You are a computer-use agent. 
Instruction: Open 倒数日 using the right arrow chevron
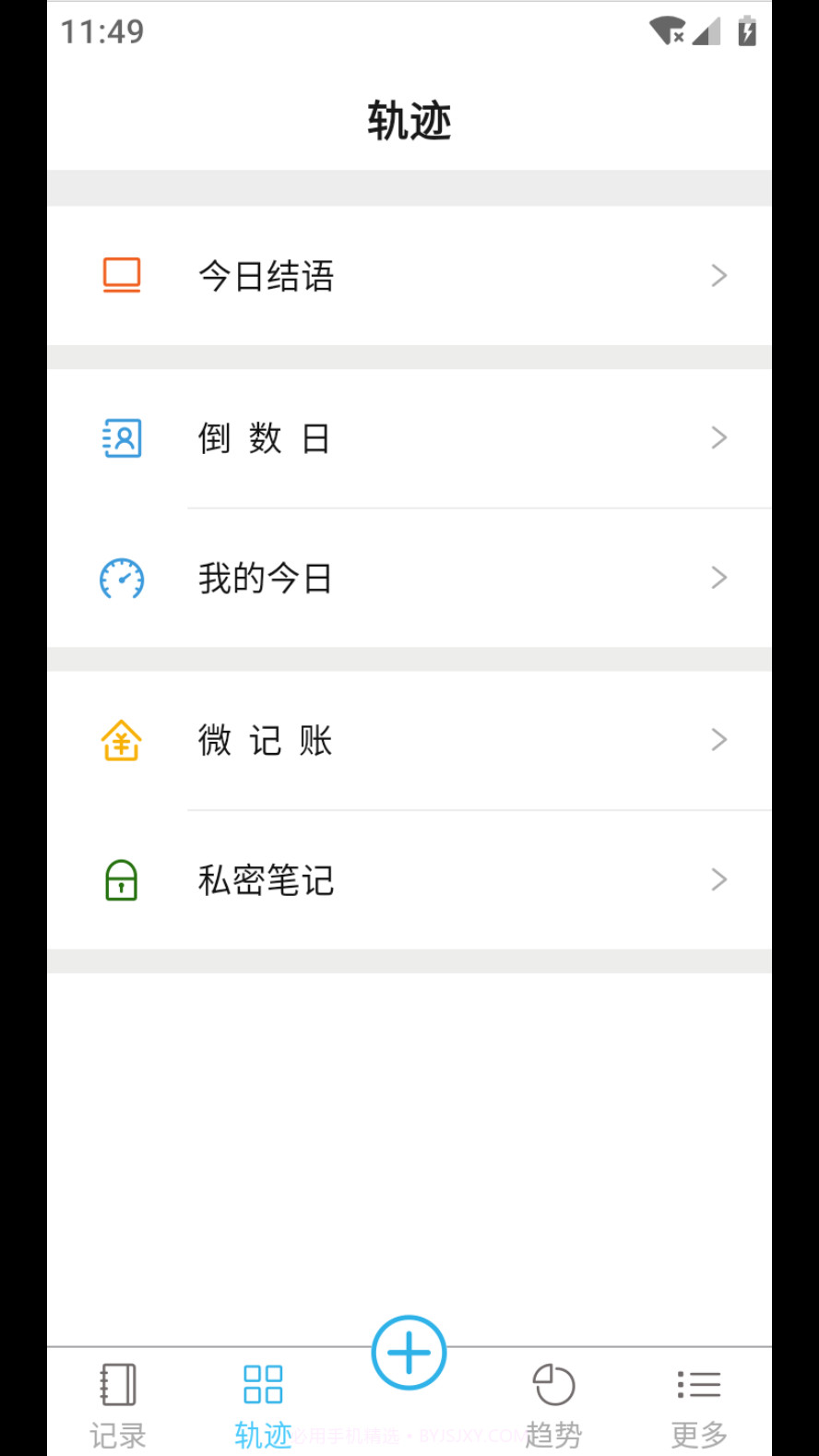719,437
